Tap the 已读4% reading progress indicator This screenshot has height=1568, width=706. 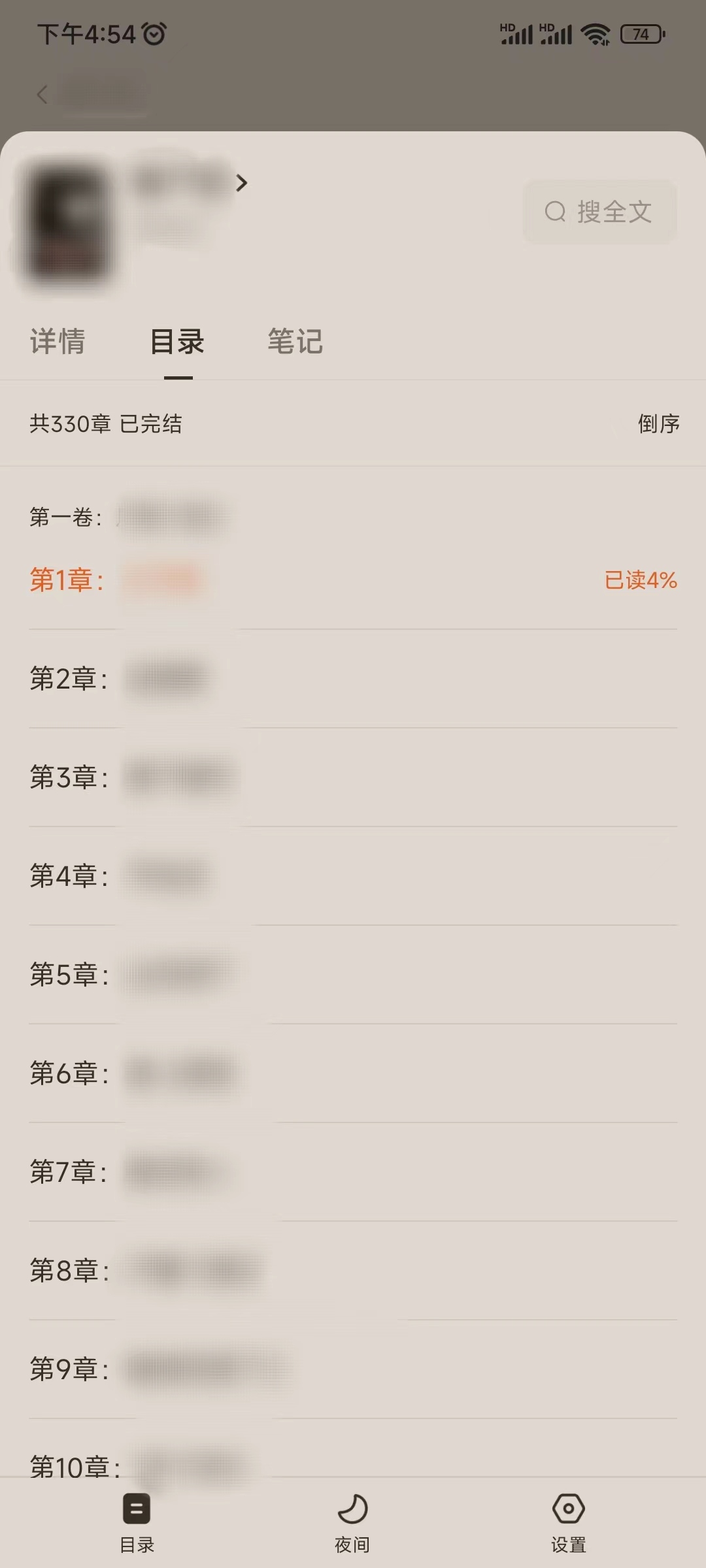(639, 580)
